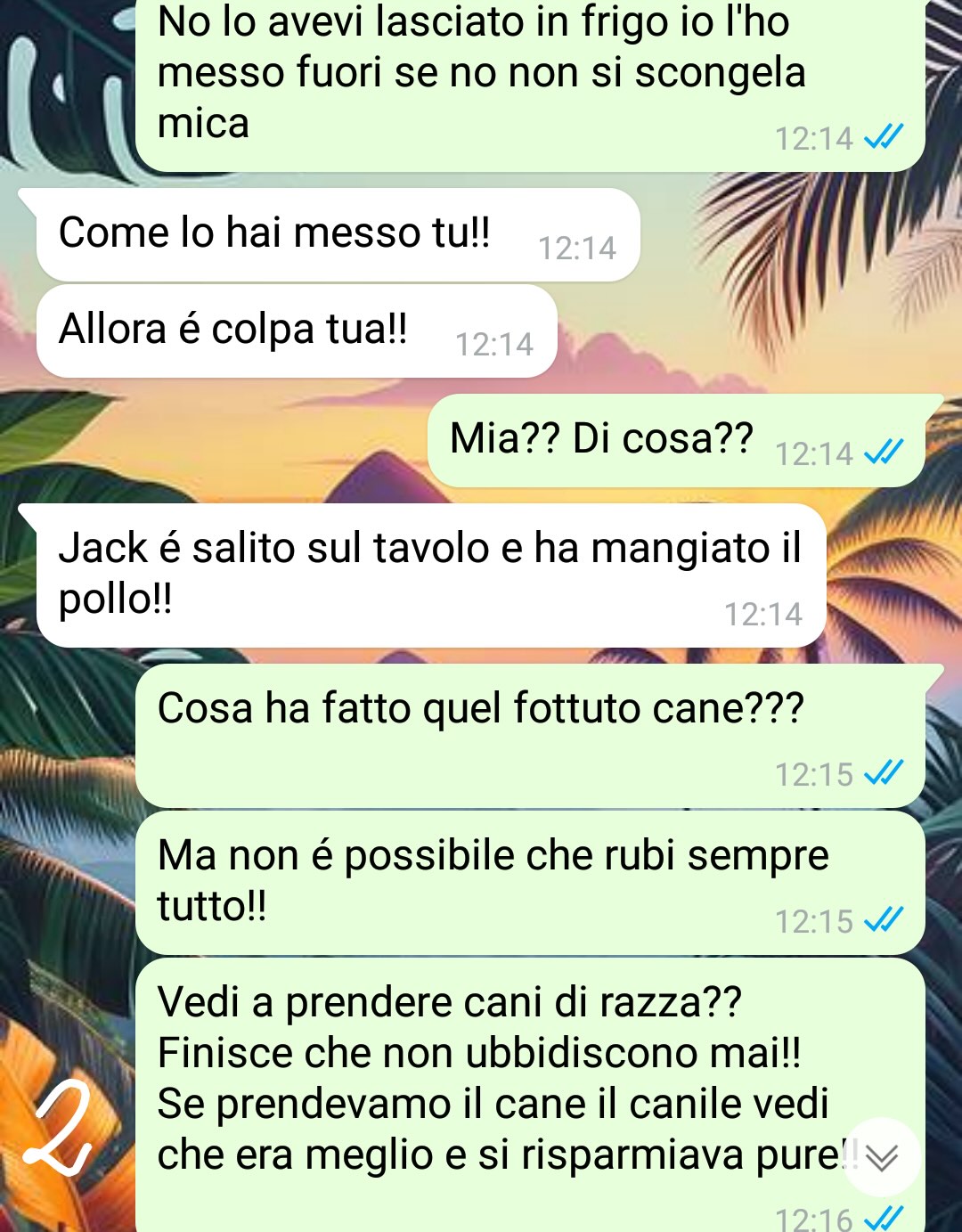Jump to latest messages with down arrow
Image resolution: width=962 pixels, height=1232 pixels.
pyautogui.click(x=881, y=1157)
